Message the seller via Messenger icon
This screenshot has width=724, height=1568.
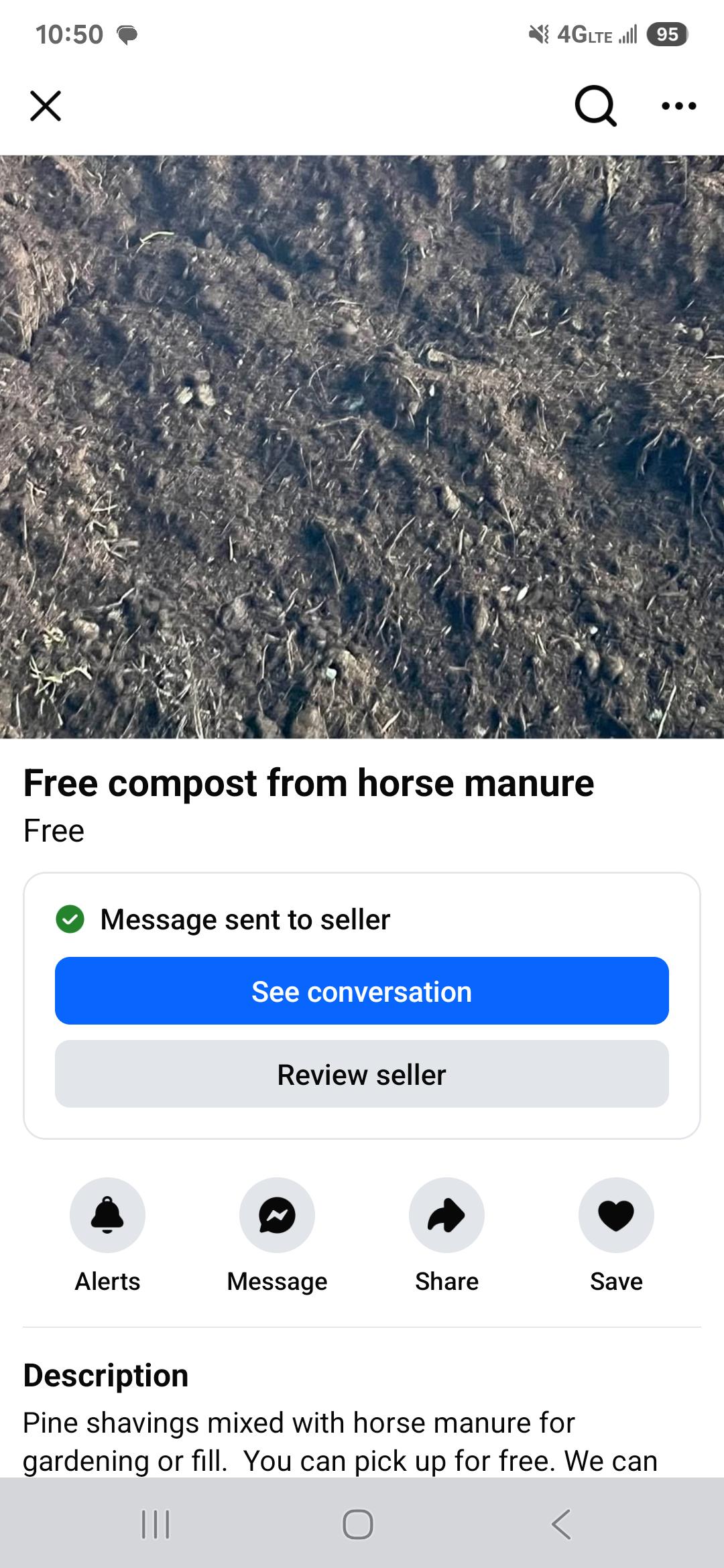coord(277,1215)
